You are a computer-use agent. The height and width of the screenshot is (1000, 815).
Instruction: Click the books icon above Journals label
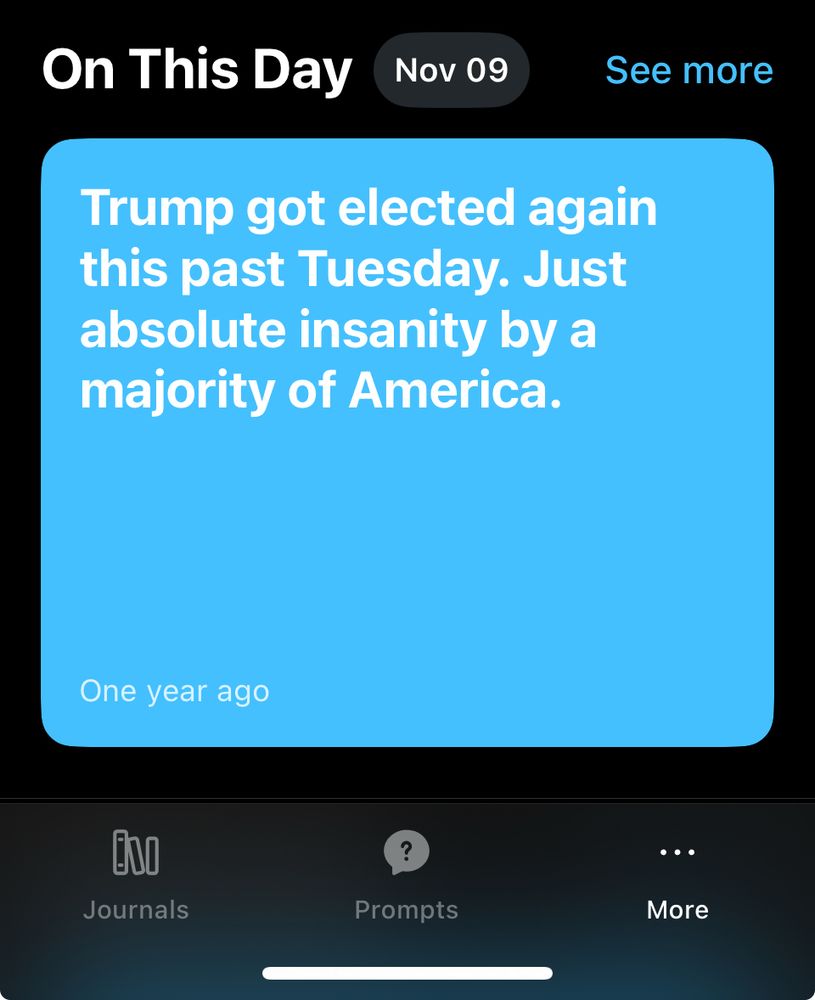(135, 853)
